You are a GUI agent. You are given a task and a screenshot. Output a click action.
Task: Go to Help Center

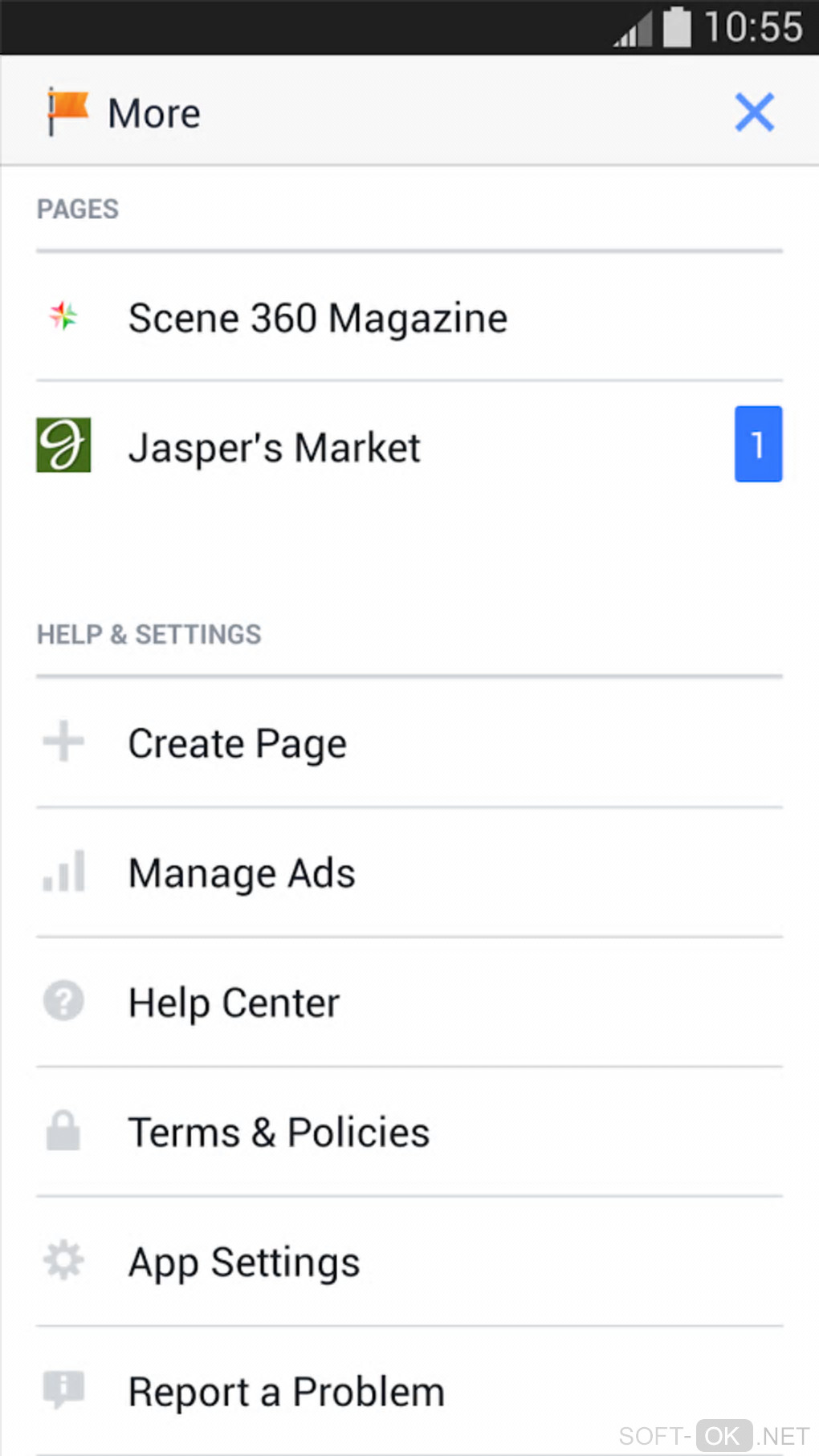click(x=234, y=1003)
